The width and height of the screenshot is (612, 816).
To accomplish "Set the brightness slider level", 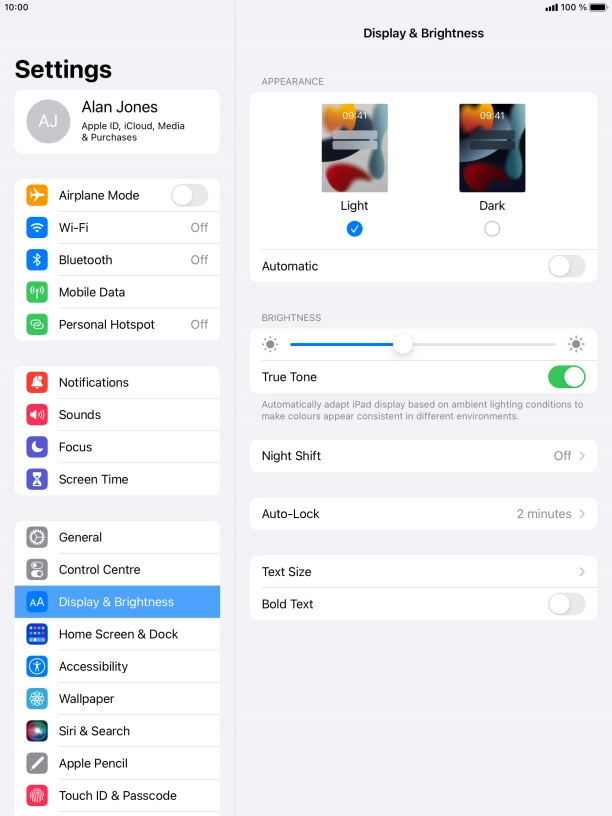I will [403, 344].
